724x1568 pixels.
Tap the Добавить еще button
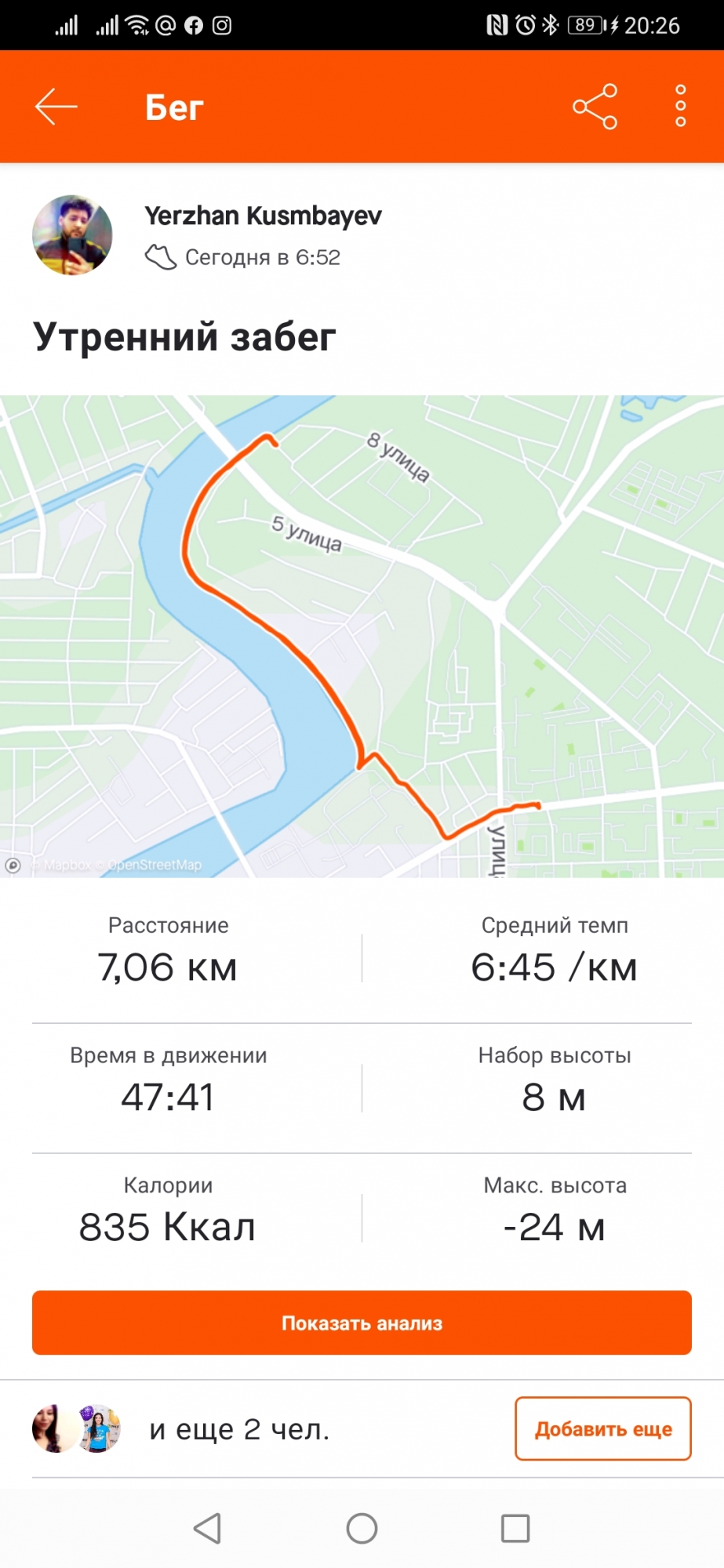point(602,1428)
